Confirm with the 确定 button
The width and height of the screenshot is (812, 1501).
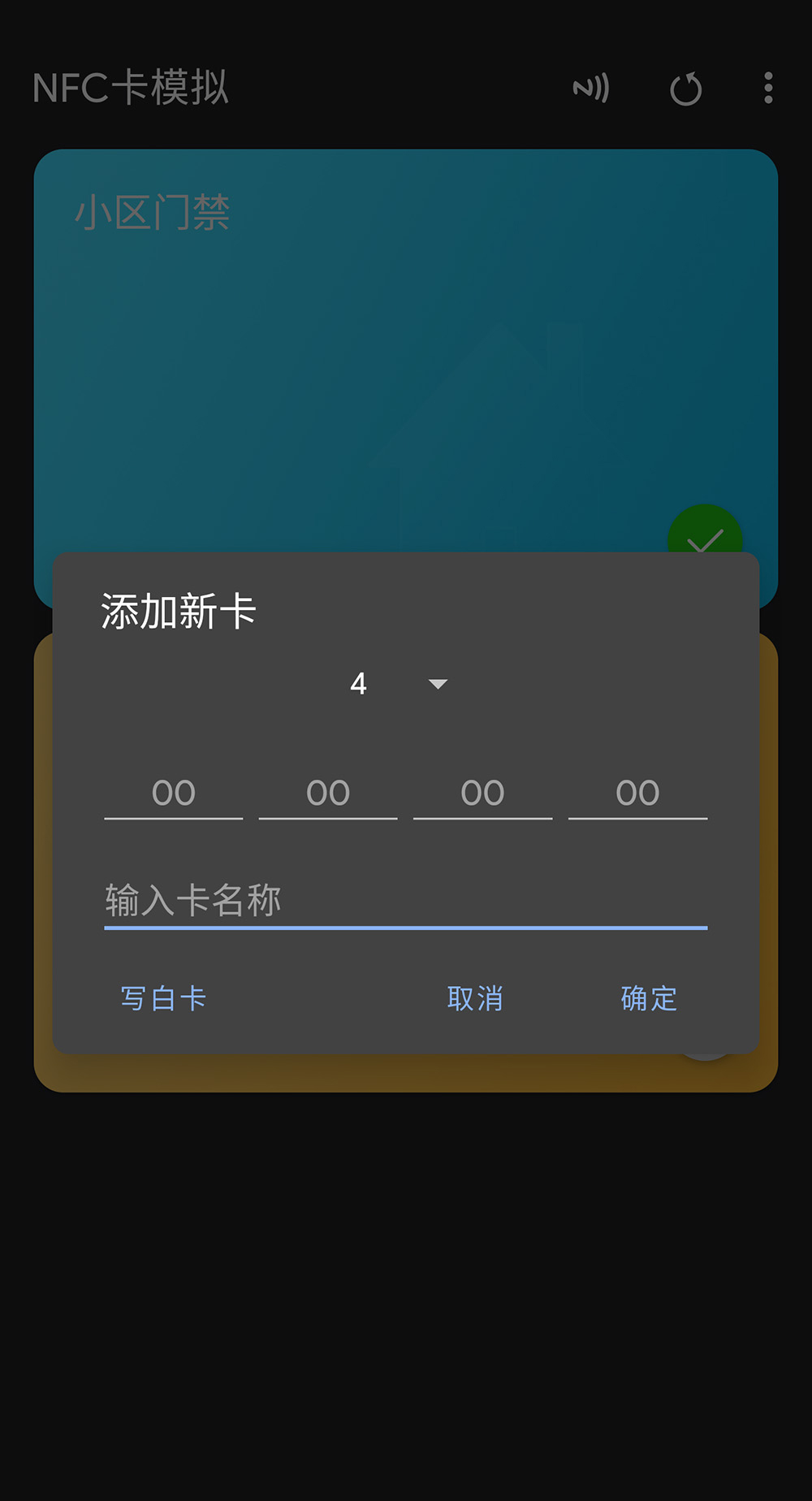point(647,999)
